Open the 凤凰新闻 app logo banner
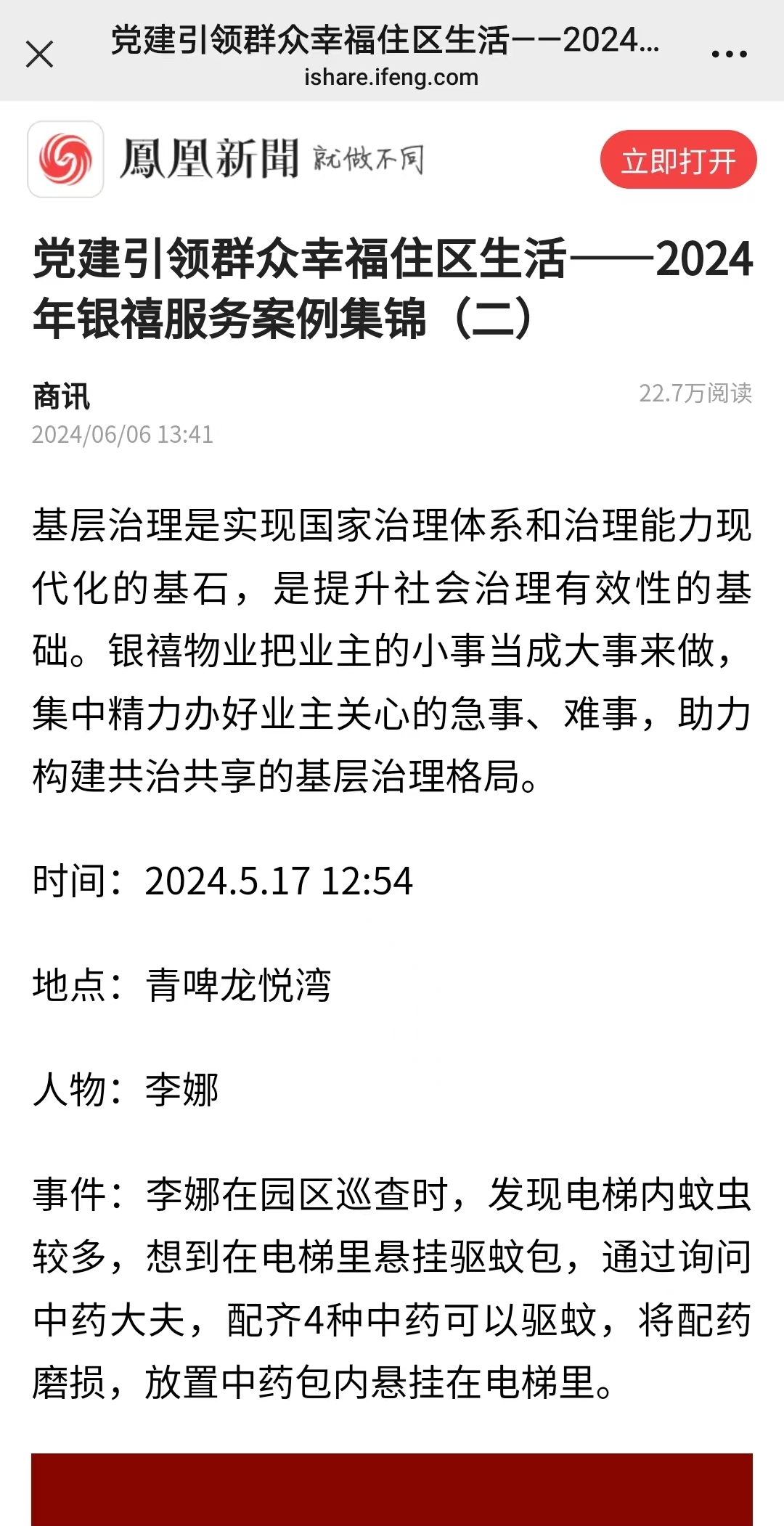Viewport: 784px width, 1526px height. [226, 159]
